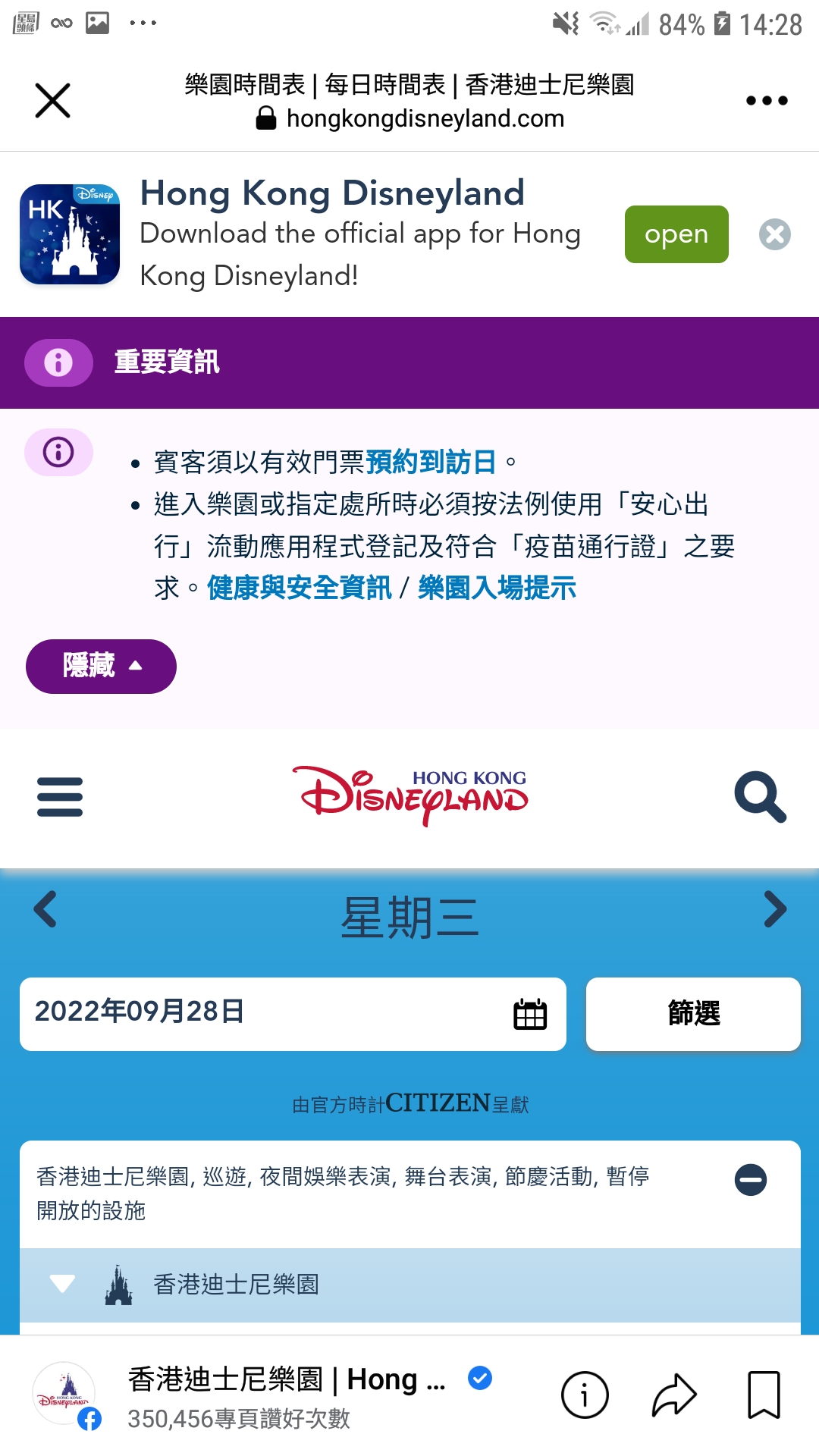This screenshot has height=1456, width=819.
Task: Bookmark this page
Action: 764,1395
